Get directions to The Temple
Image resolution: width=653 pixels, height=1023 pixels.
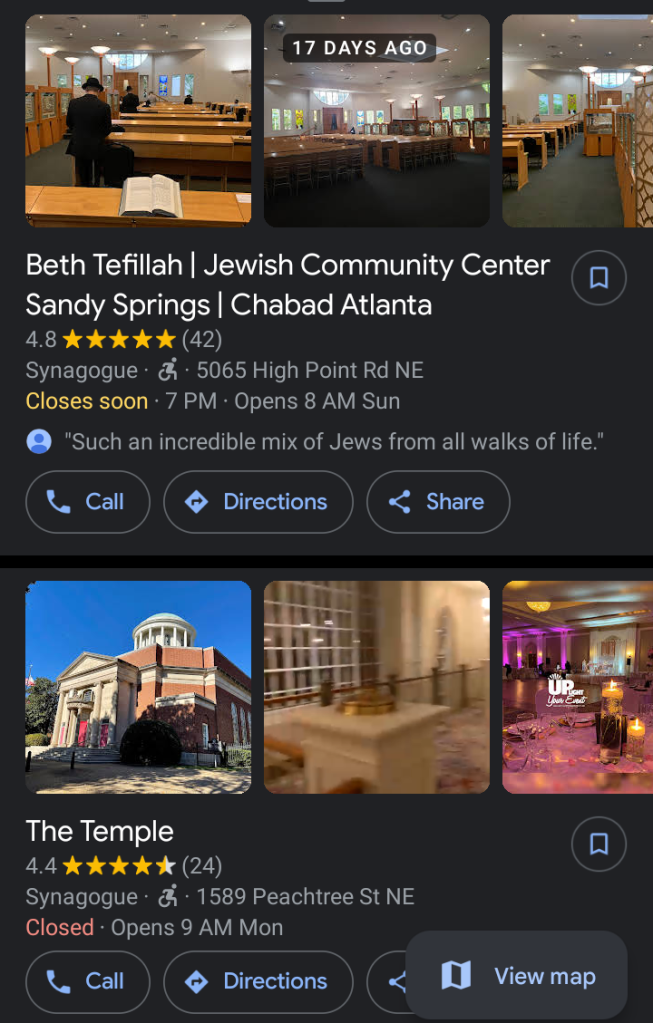[x=258, y=982]
